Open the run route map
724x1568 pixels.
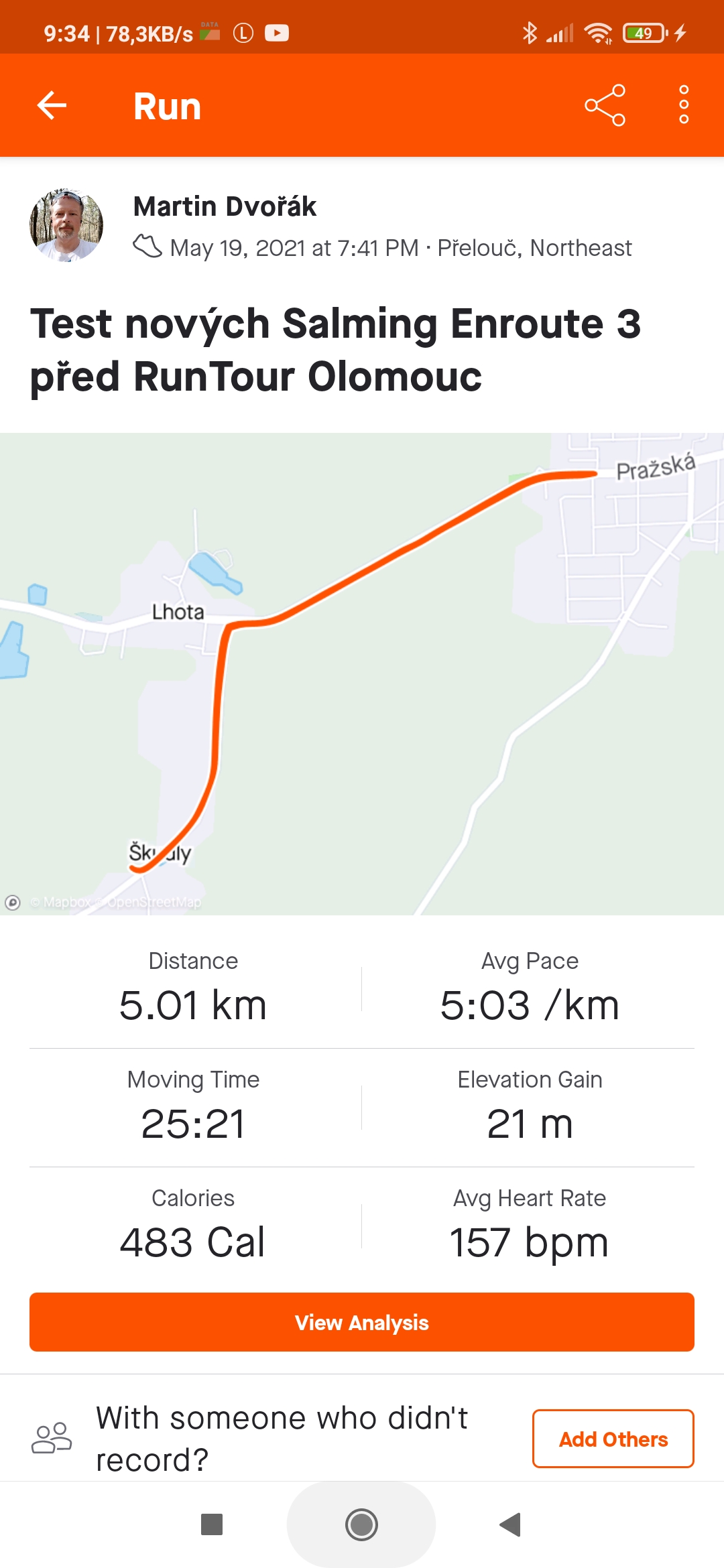[x=362, y=673]
